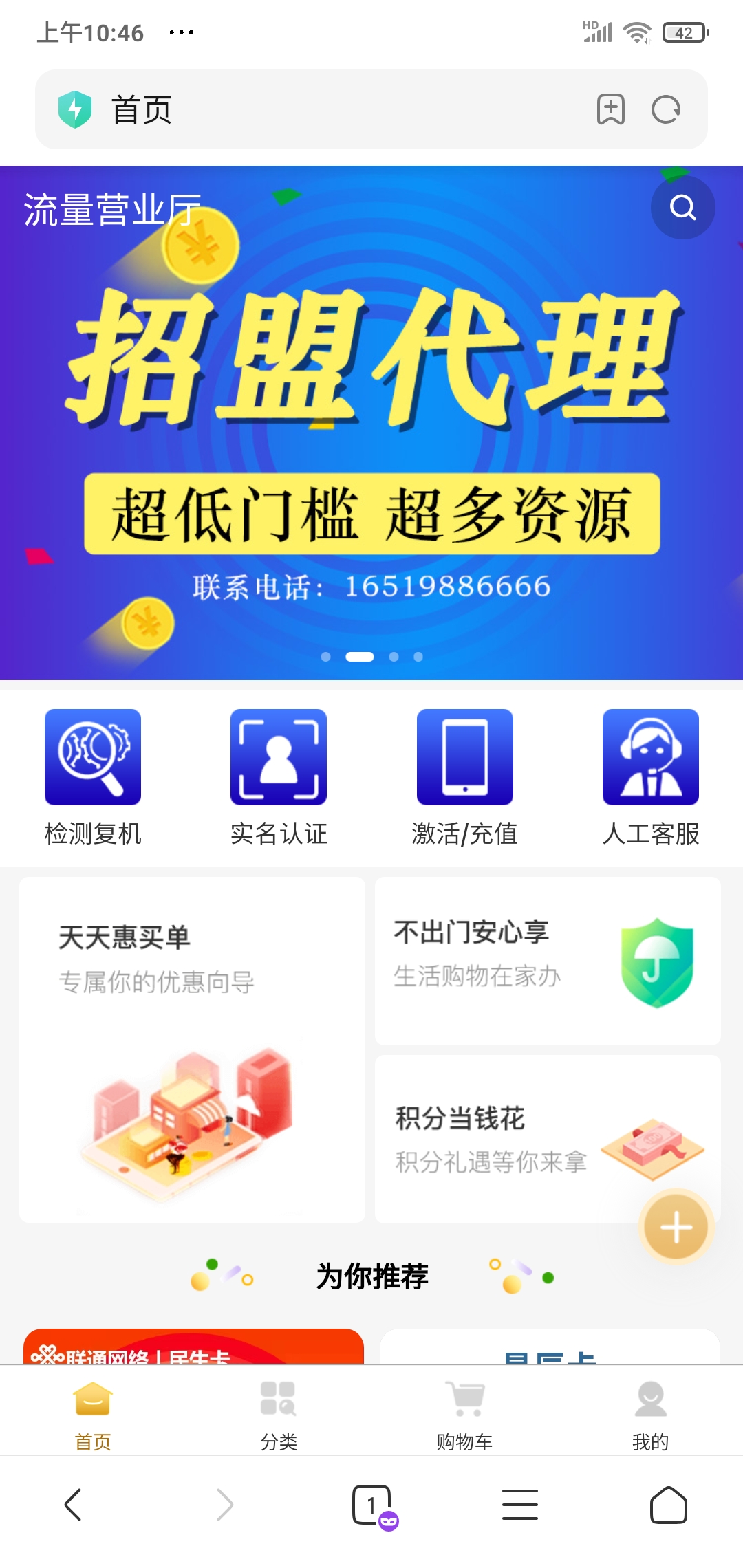743x1568 pixels.
Task: Tap the 首页 address bar
Action: point(310,109)
